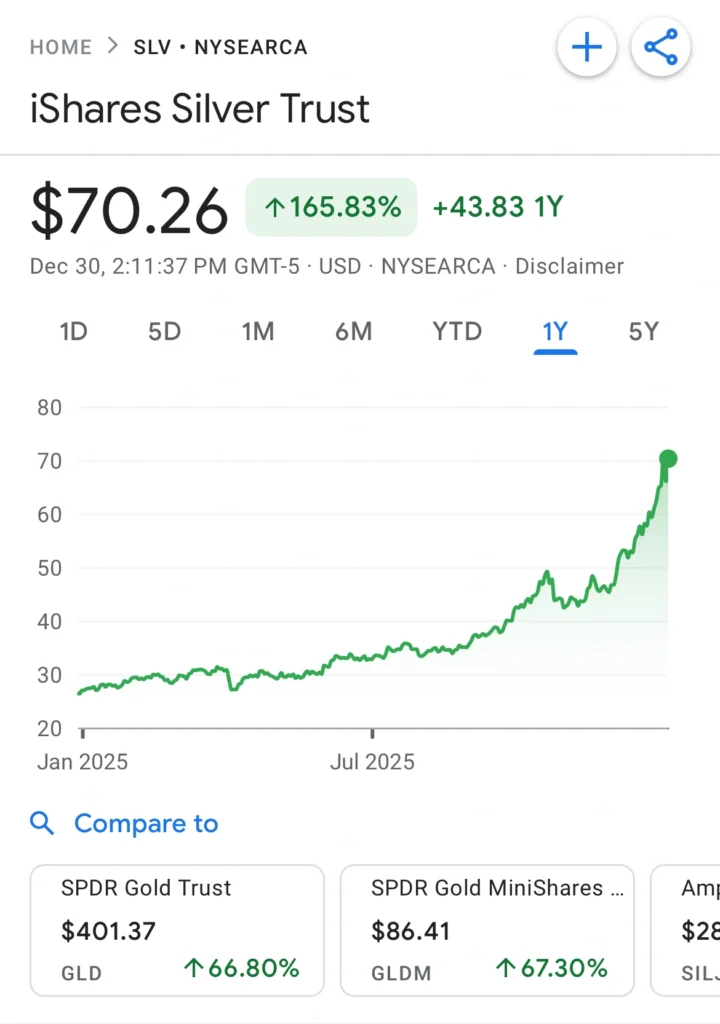The width and height of the screenshot is (720, 1024).
Task: Click the breadcrumb chevron after HOME
Action: tap(112, 46)
